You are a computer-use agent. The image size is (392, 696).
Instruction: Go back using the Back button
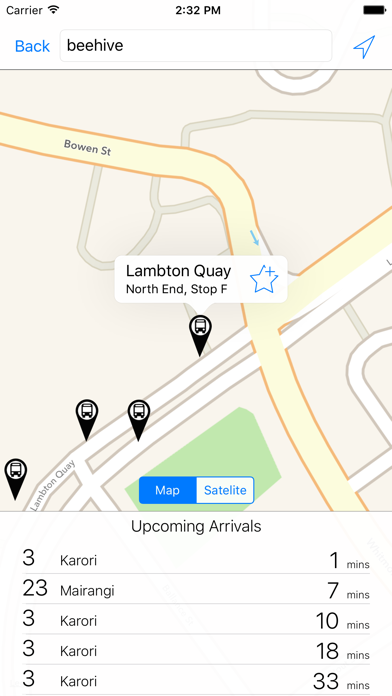click(x=32, y=46)
